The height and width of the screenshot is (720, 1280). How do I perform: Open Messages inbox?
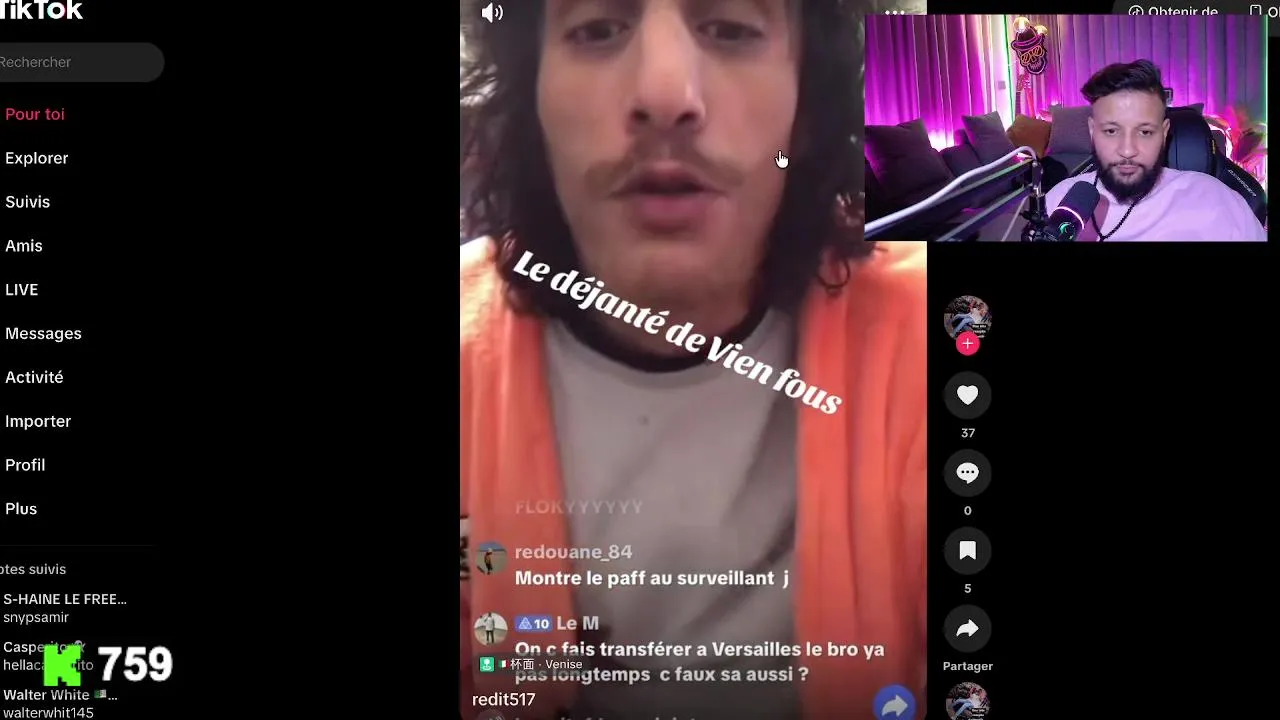(x=44, y=334)
